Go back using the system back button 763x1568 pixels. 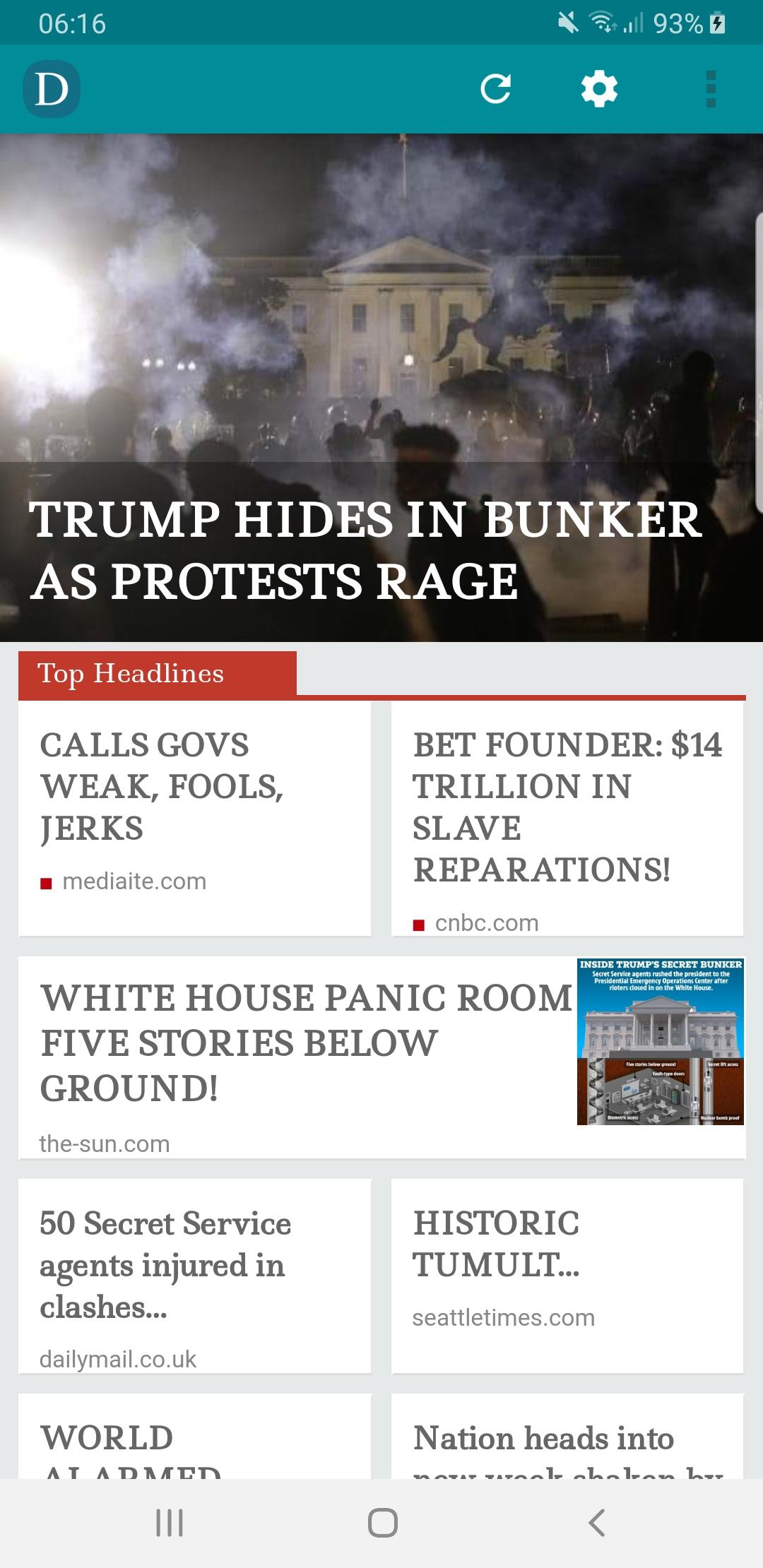point(597,1522)
